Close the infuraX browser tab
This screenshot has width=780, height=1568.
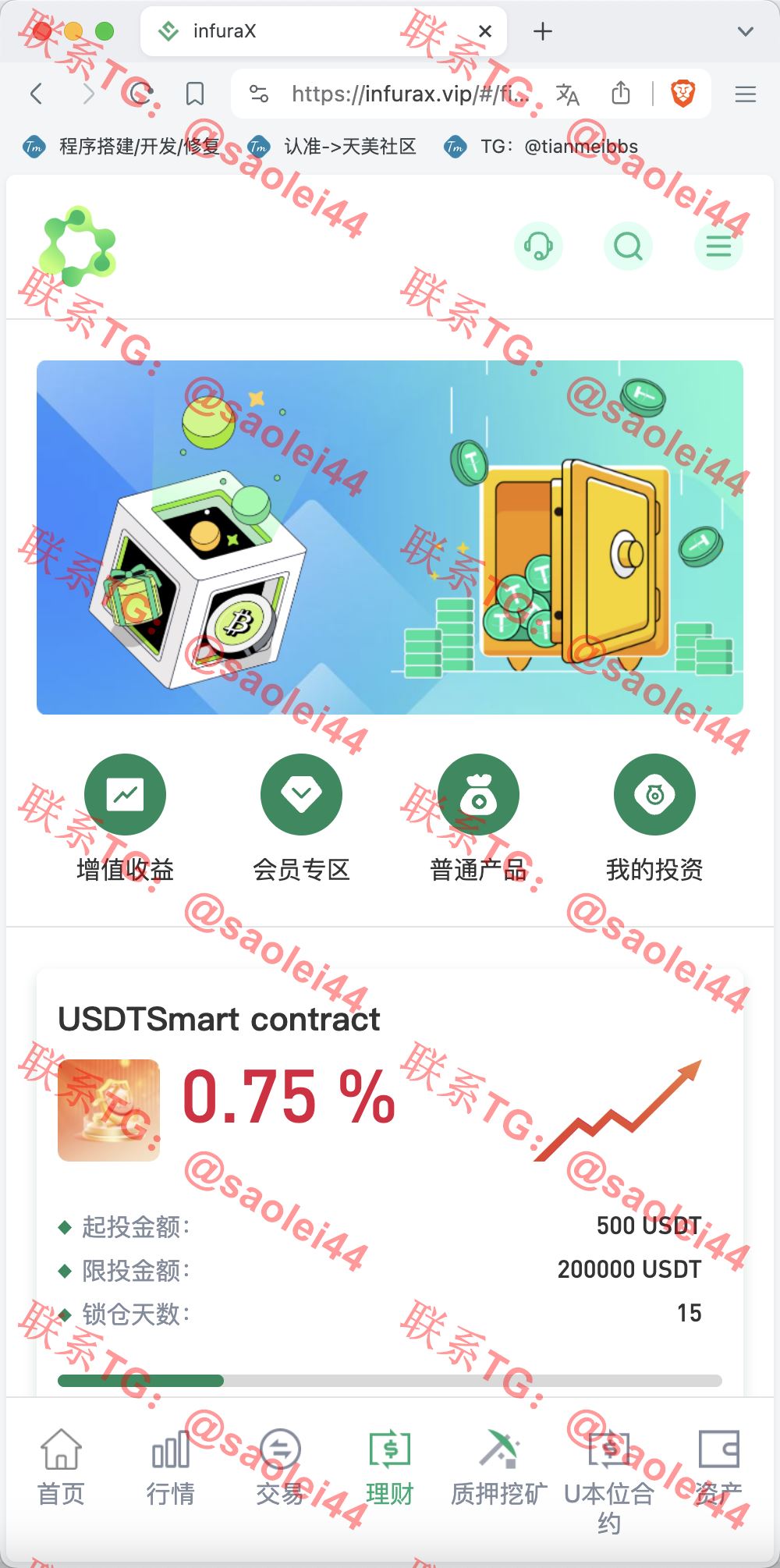click(484, 31)
